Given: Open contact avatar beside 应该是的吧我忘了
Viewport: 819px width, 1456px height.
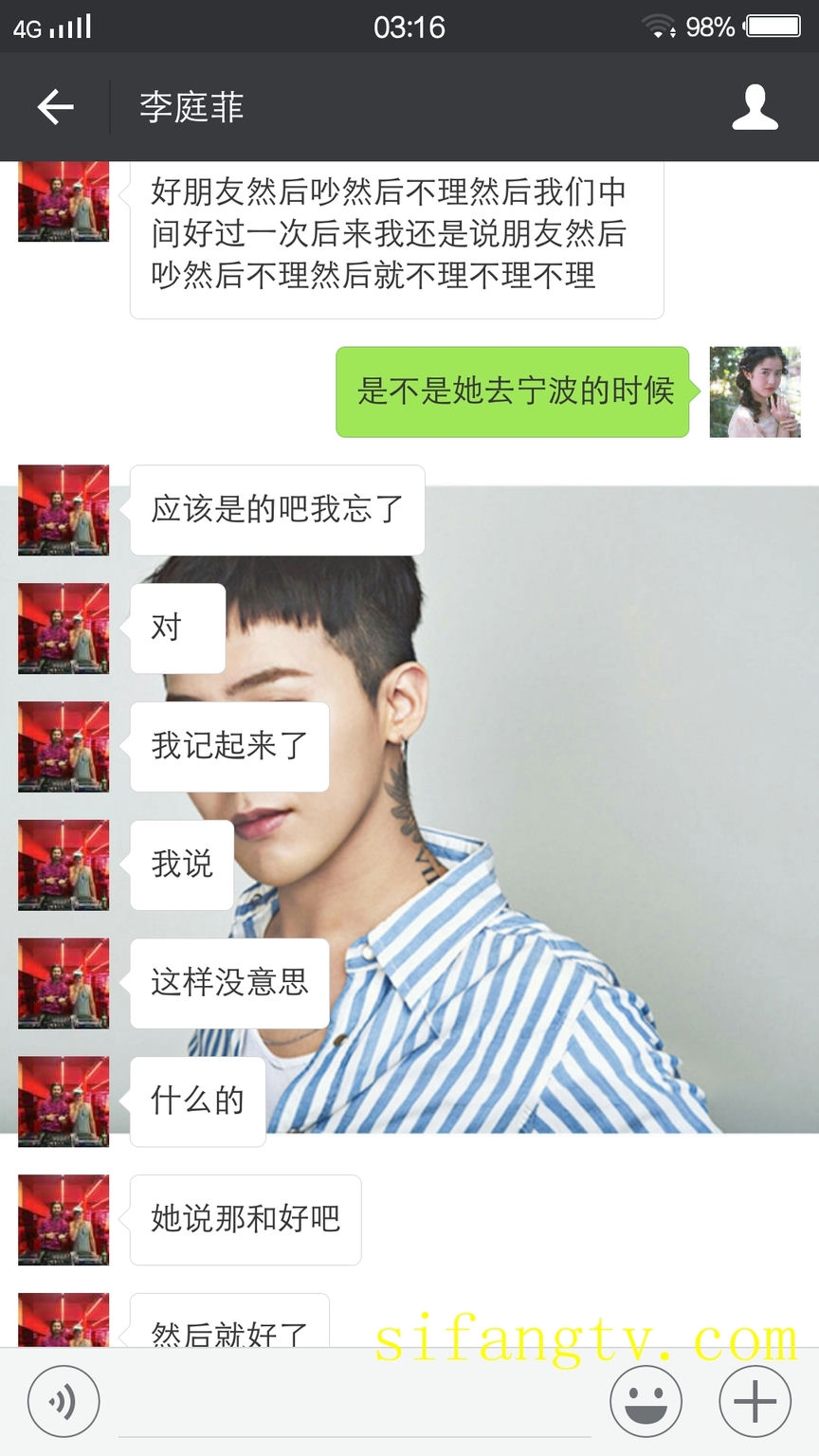Looking at the screenshot, I should [x=64, y=510].
